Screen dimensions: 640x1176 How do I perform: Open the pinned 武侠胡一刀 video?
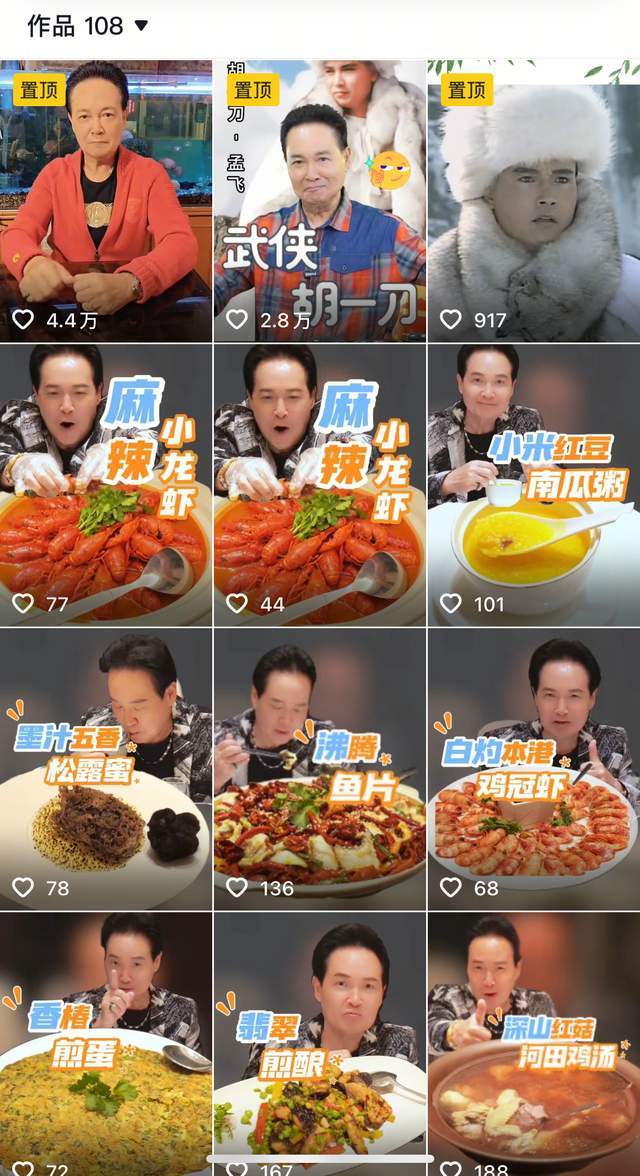point(320,200)
